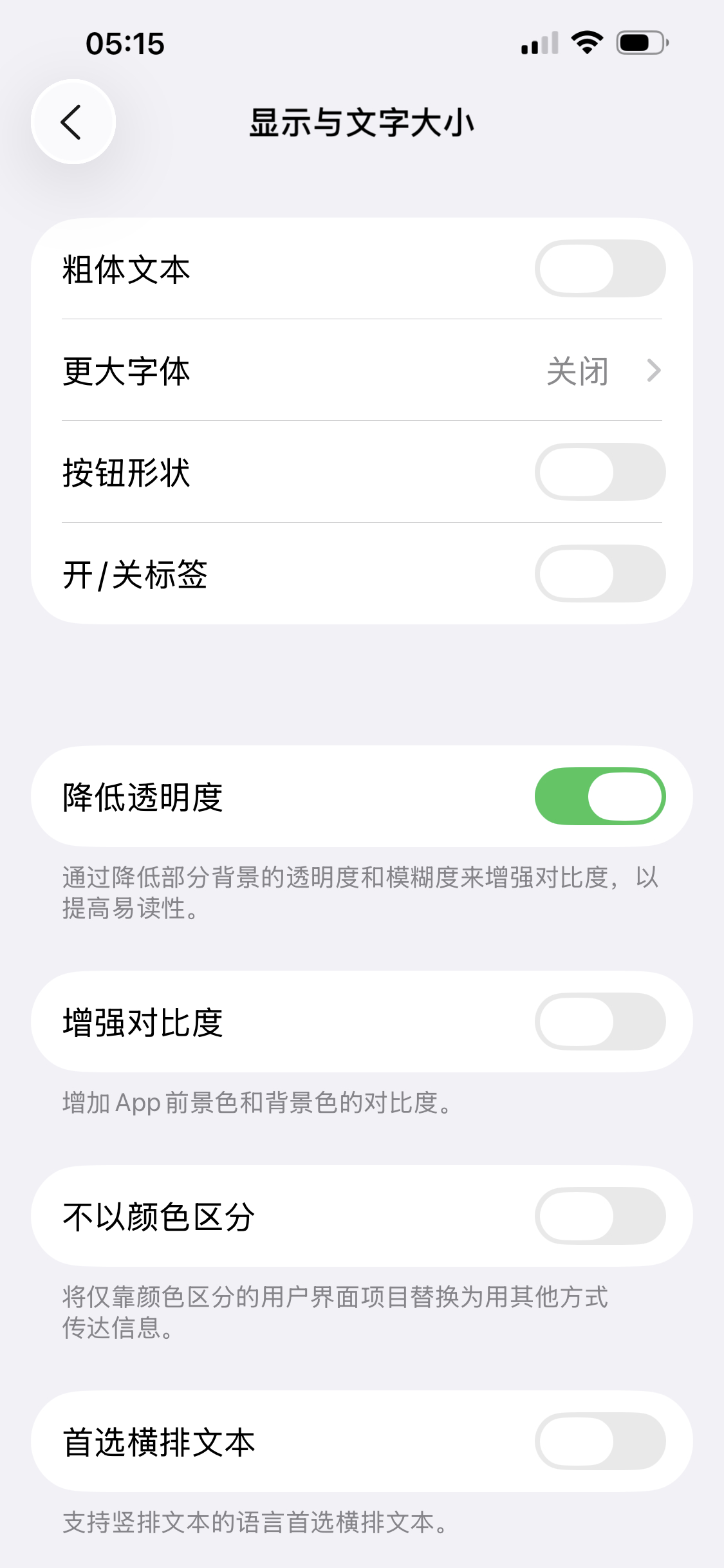Toggle the 开/关标签 switch

[x=600, y=574]
